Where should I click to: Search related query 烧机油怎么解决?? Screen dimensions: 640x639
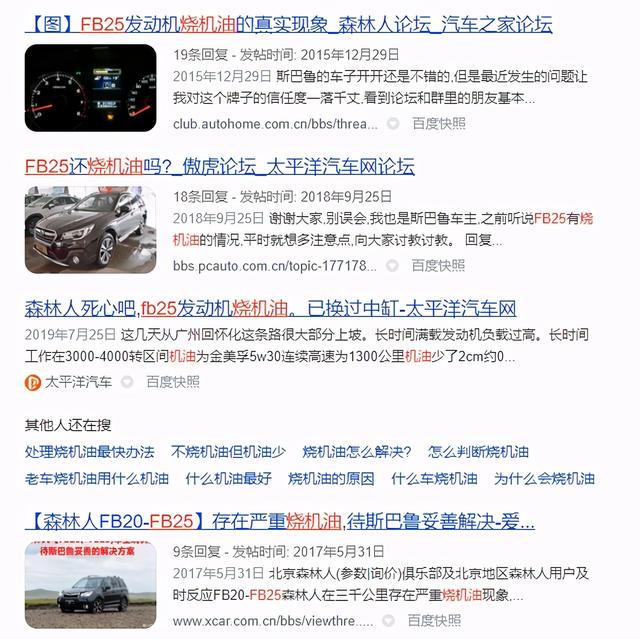[357, 452]
